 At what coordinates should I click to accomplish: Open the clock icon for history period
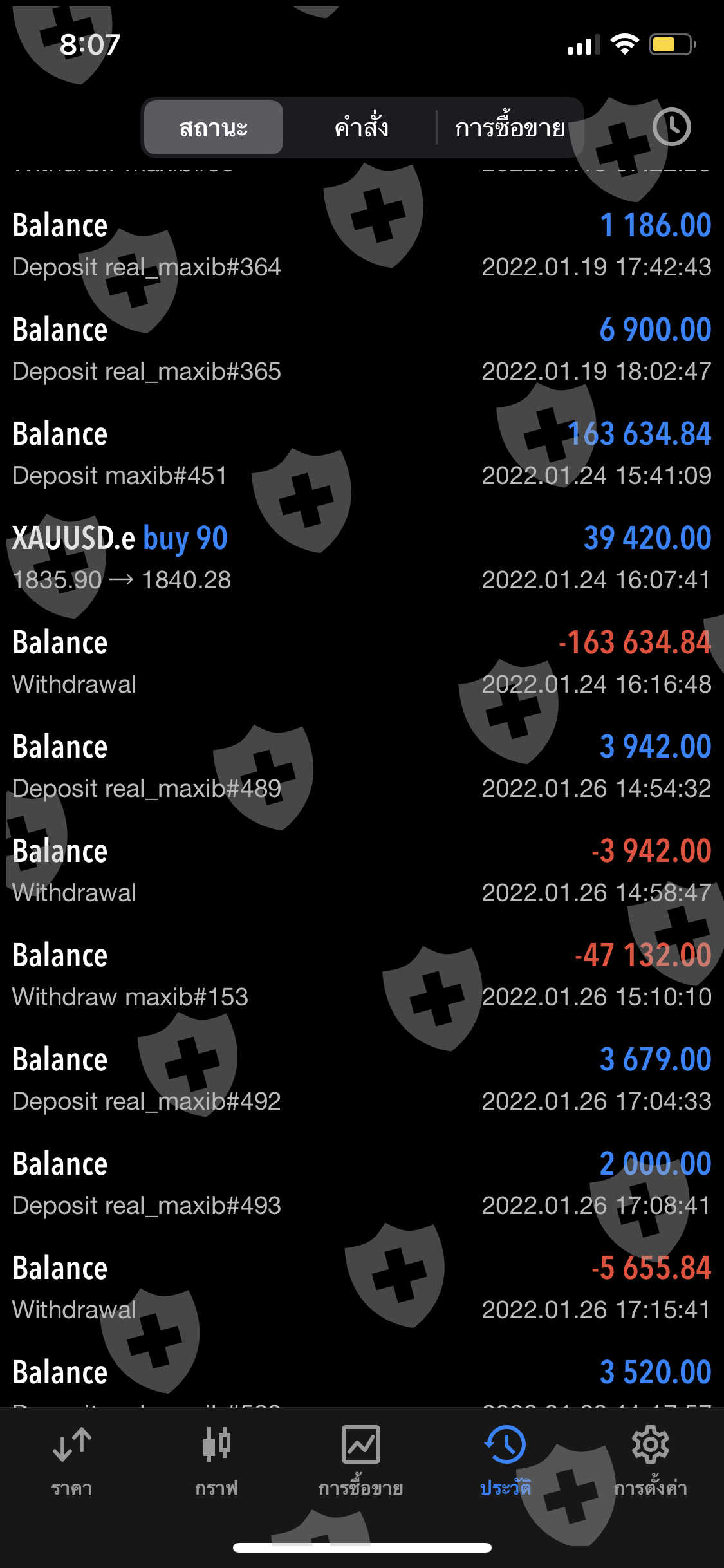coord(671,127)
